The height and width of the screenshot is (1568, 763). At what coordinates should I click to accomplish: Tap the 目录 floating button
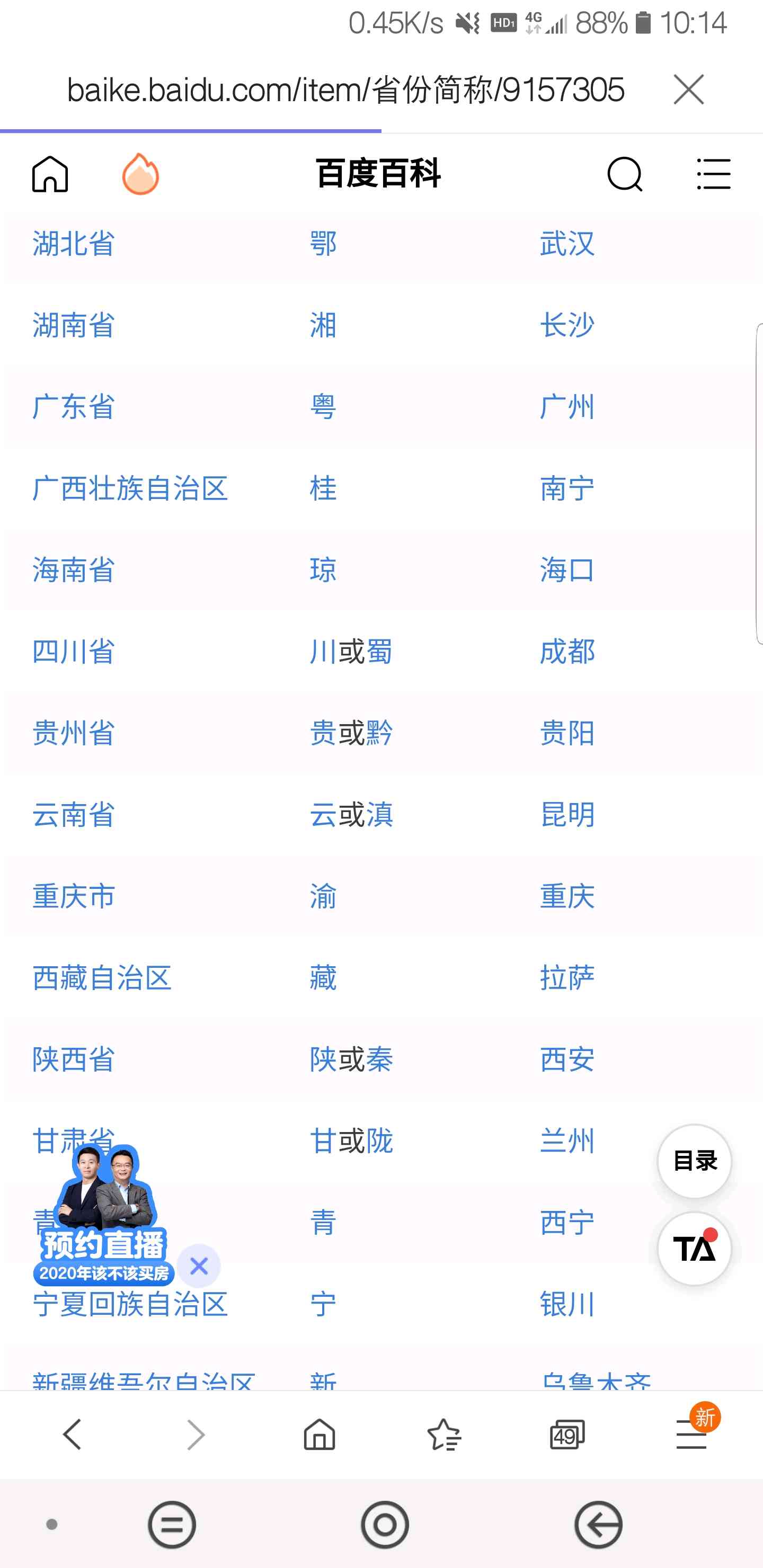[x=694, y=1161]
